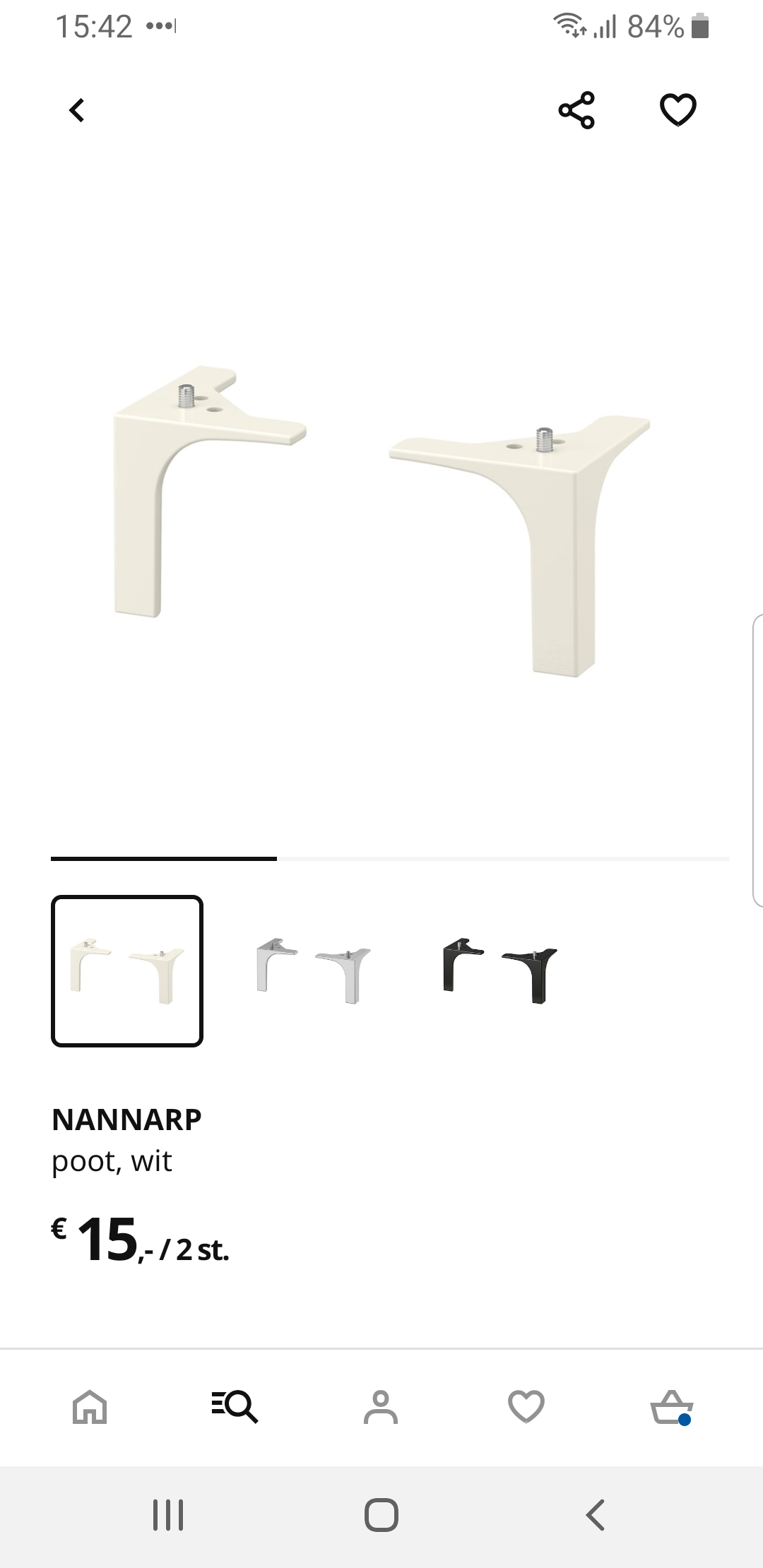
Task: Select the black leg colour variant
Action: tap(500, 971)
